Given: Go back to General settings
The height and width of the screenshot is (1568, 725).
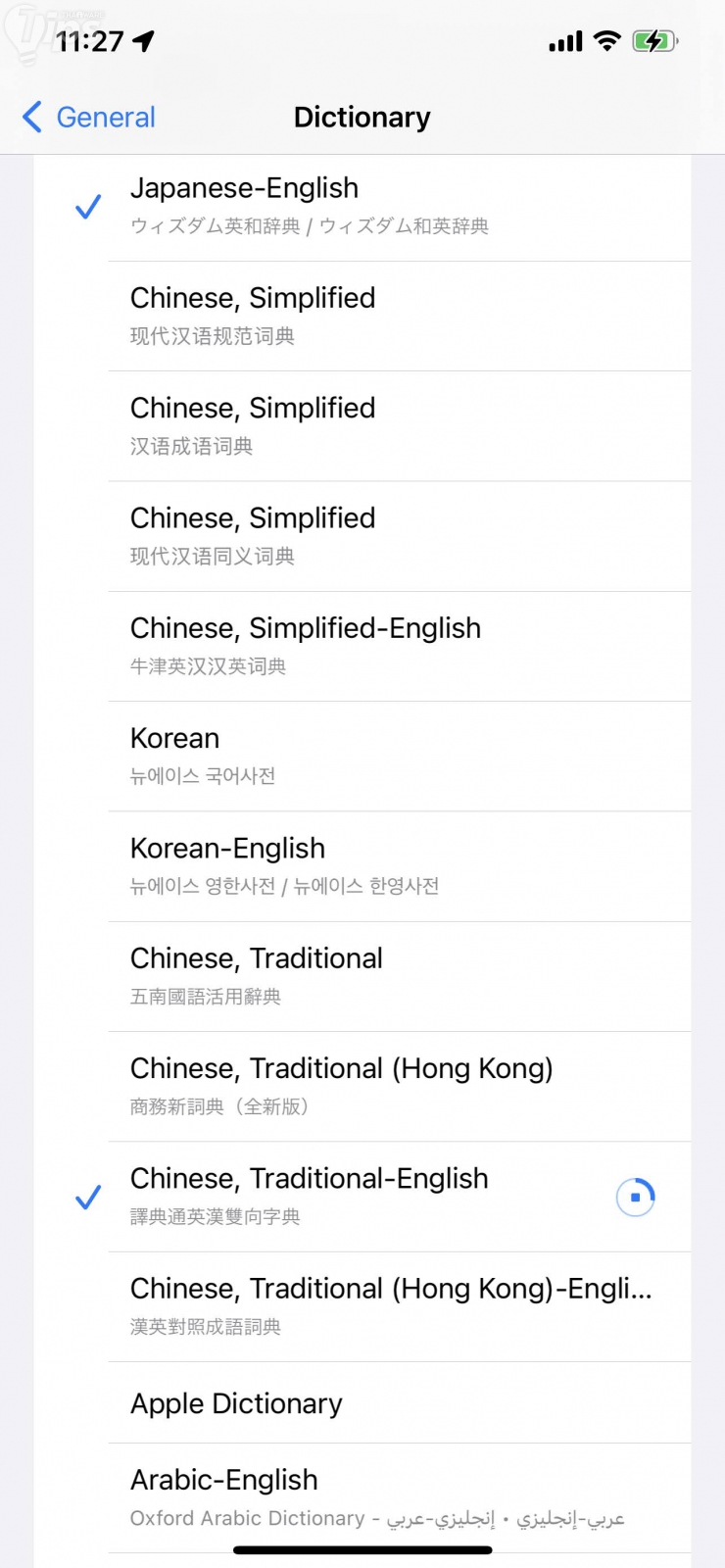Looking at the screenshot, I should pyautogui.click(x=89, y=118).
